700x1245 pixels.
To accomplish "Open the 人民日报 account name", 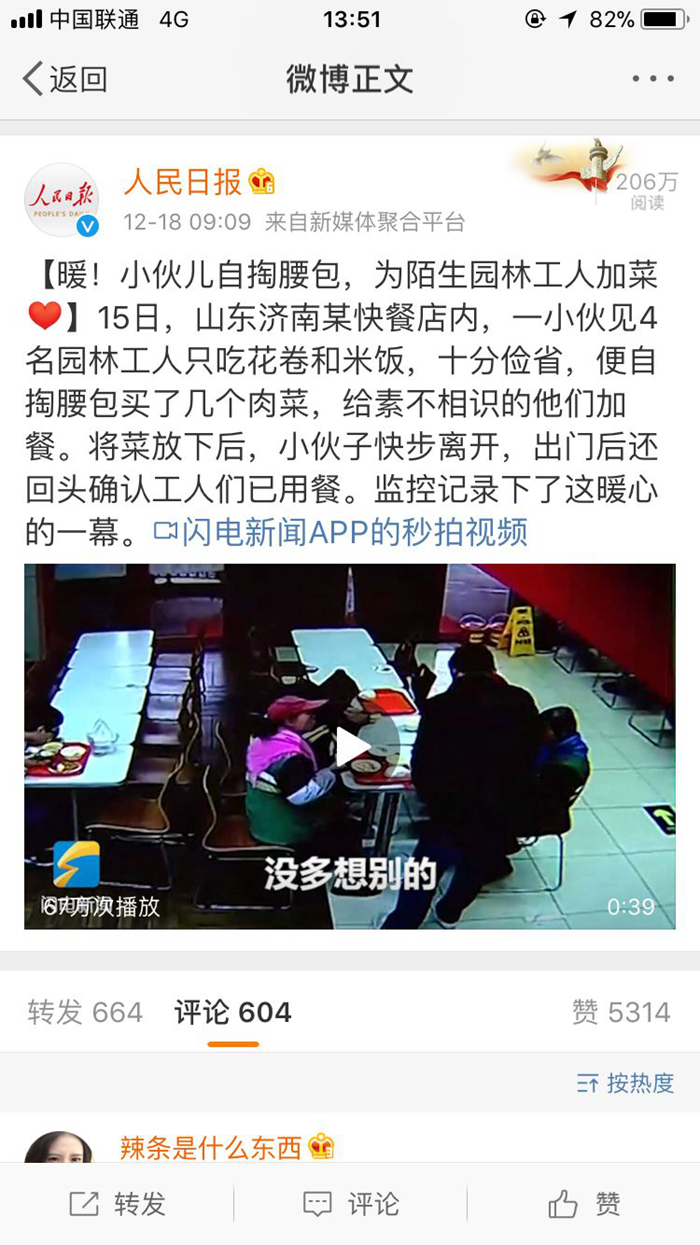I will coord(183,181).
